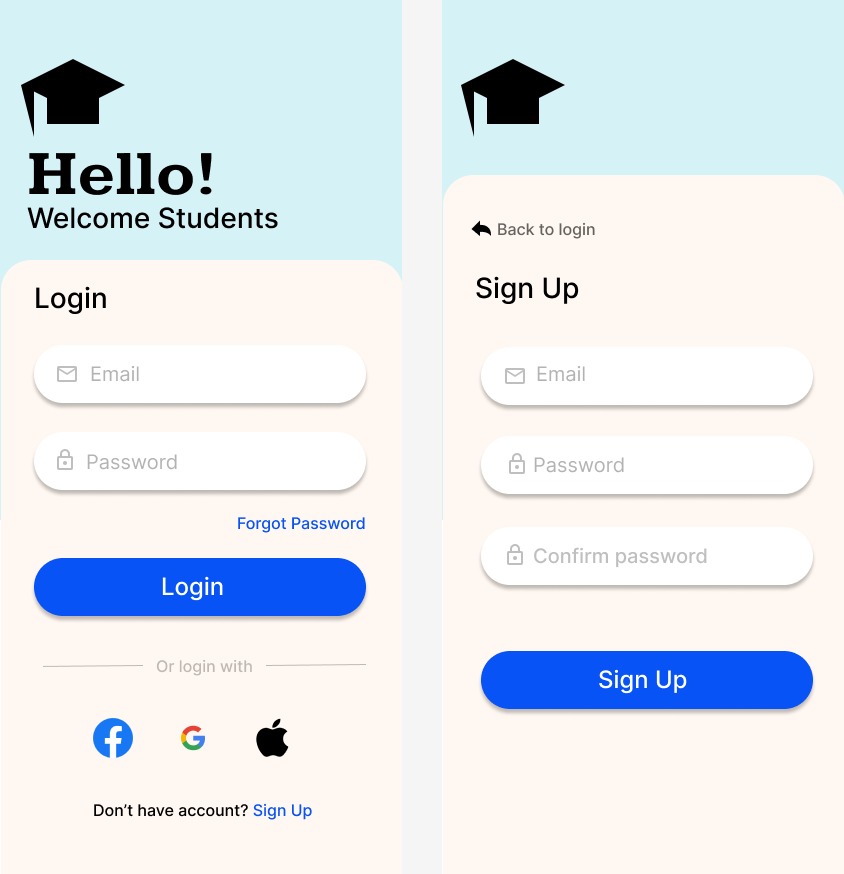The height and width of the screenshot is (874, 844).
Task: Go back to login
Action: pos(534,230)
